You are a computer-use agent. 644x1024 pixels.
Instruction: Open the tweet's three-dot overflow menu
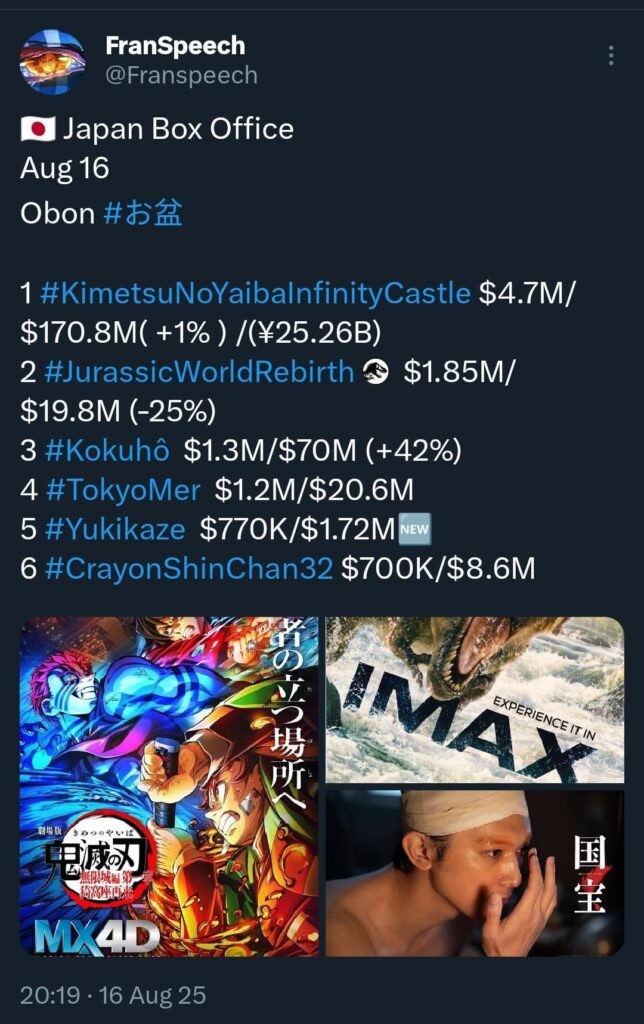point(611,56)
